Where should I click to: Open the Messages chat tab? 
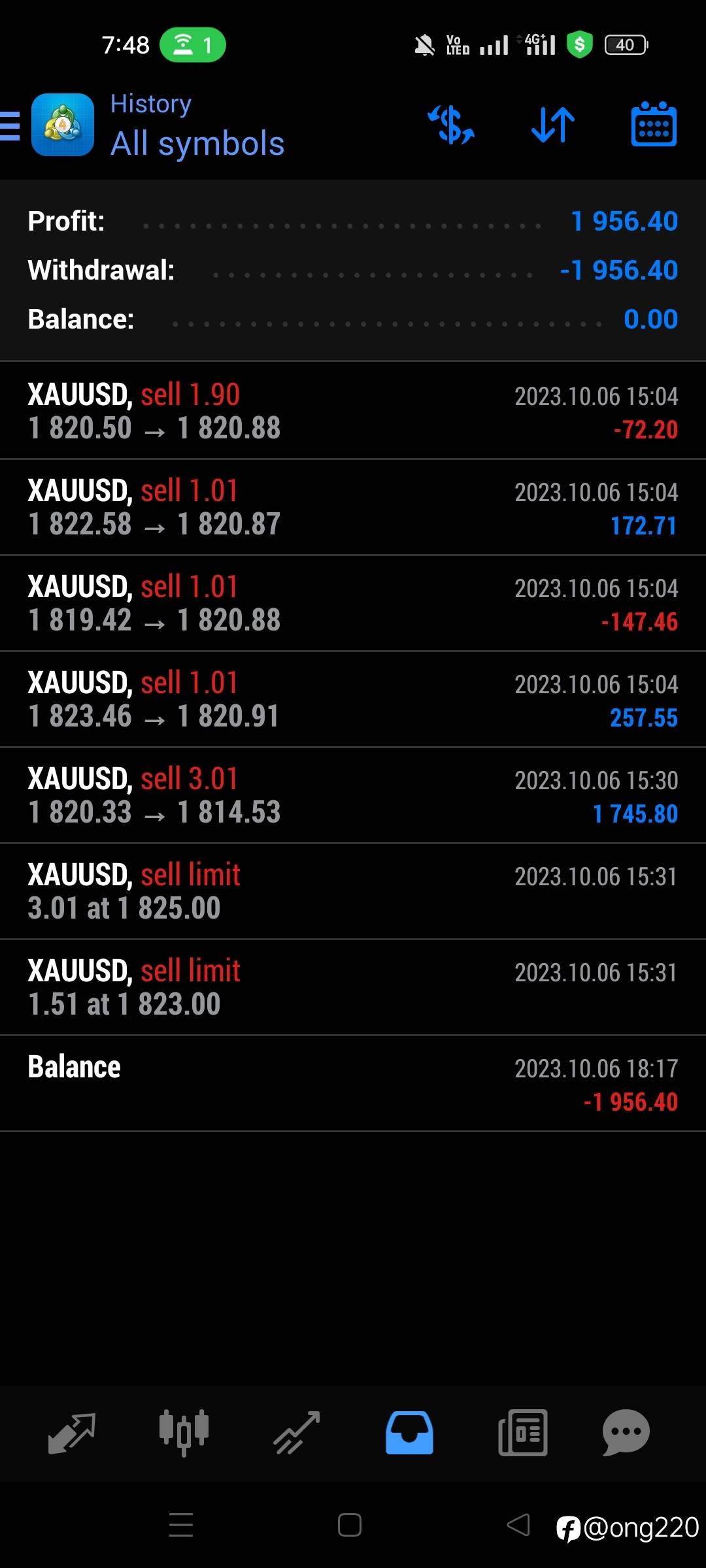pyautogui.click(x=626, y=1433)
